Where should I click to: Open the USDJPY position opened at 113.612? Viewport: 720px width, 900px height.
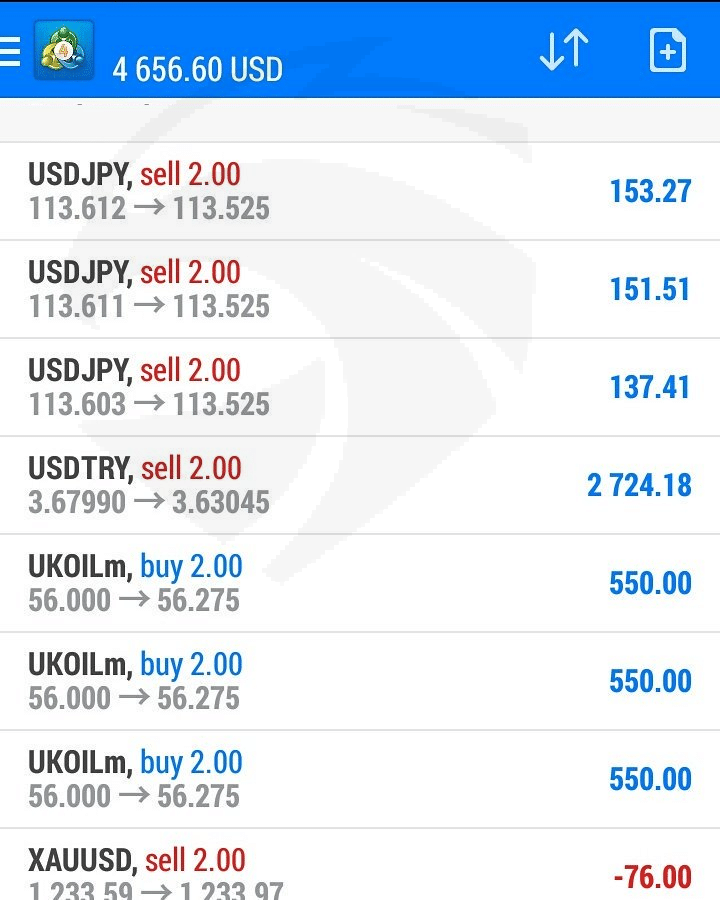click(x=360, y=191)
